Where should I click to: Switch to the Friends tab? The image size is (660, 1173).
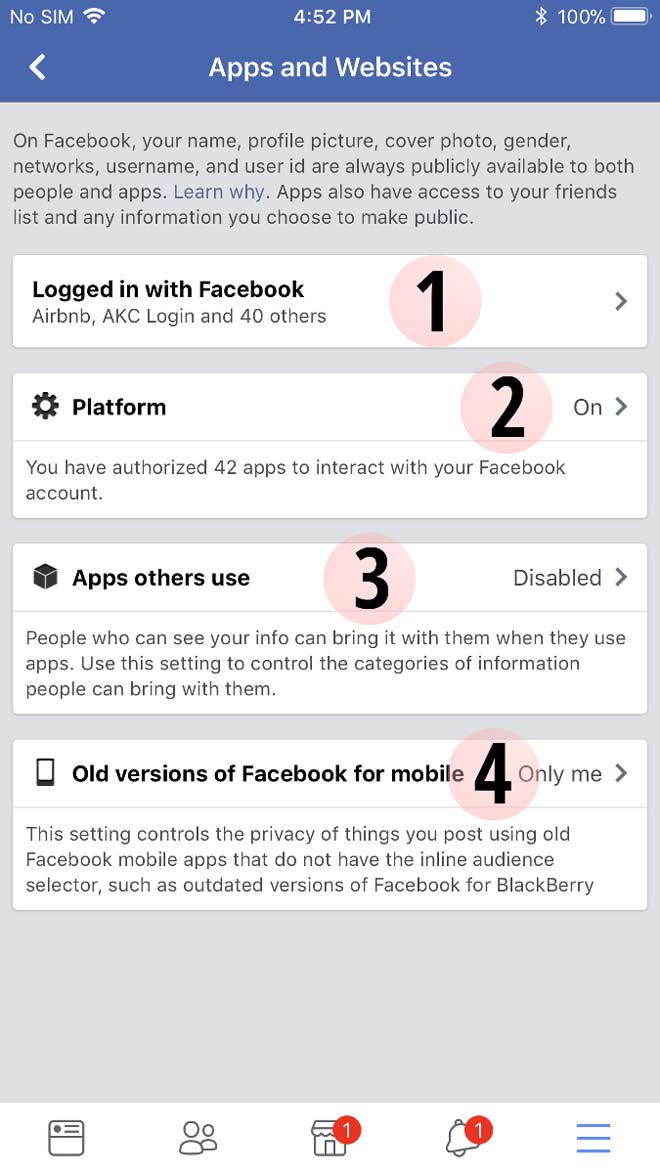click(198, 1137)
